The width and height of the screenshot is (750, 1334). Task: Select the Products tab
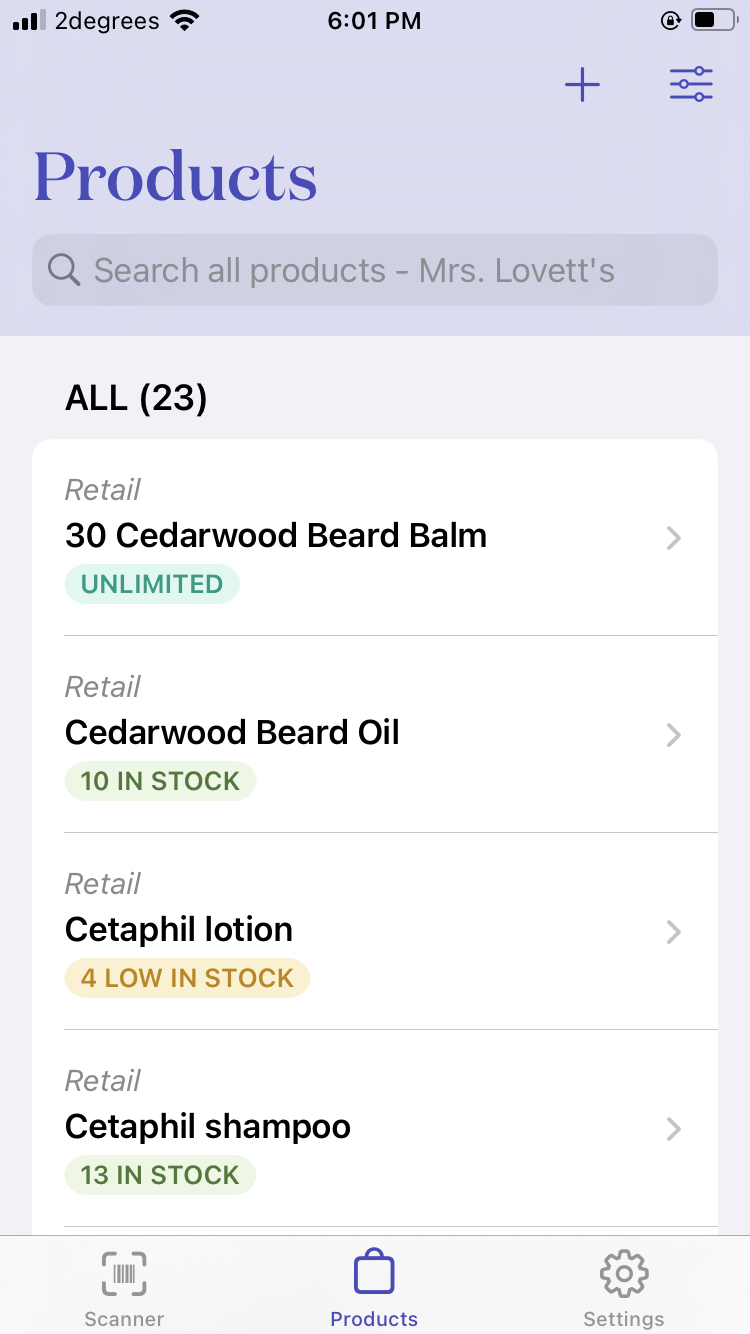(x=374, y=1288)
